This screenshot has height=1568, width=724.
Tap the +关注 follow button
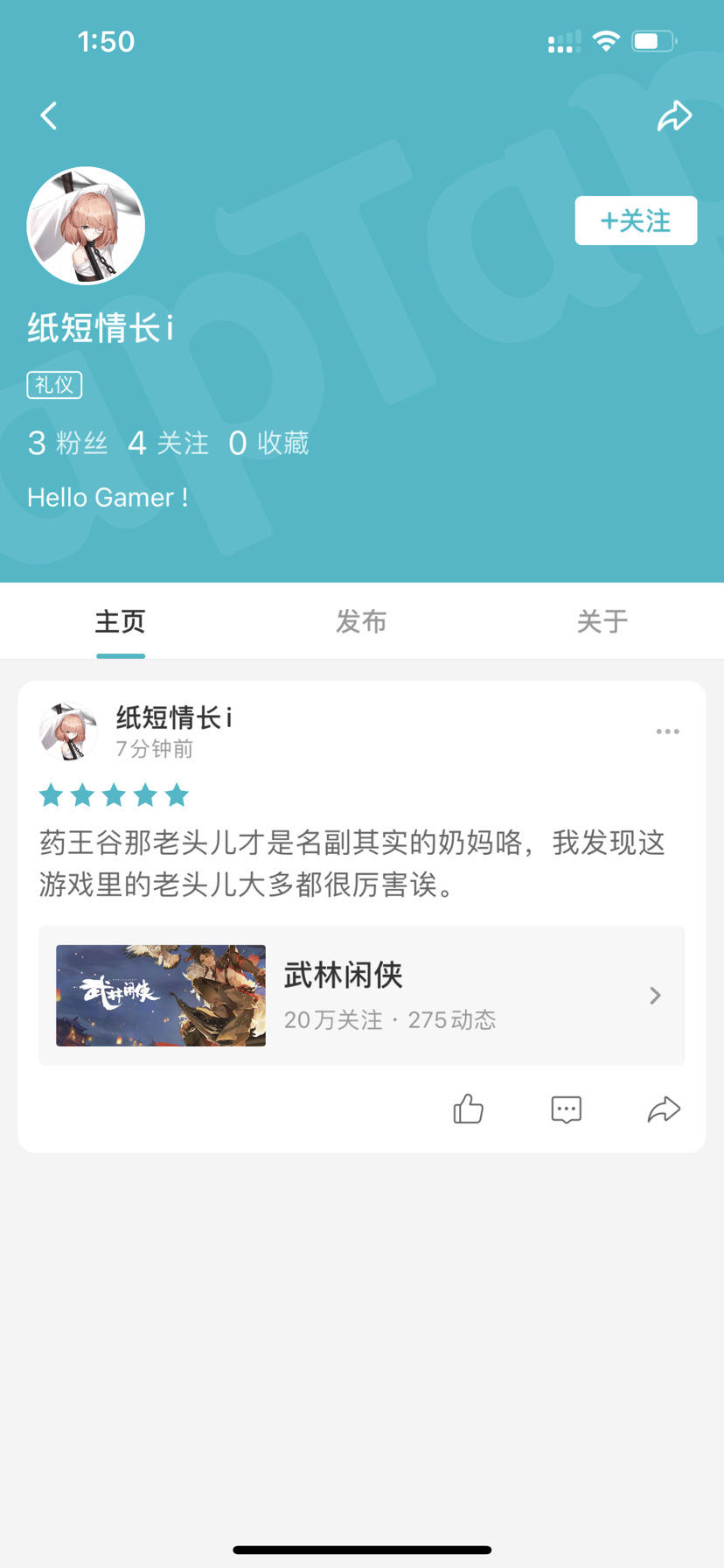coord(636,220)
